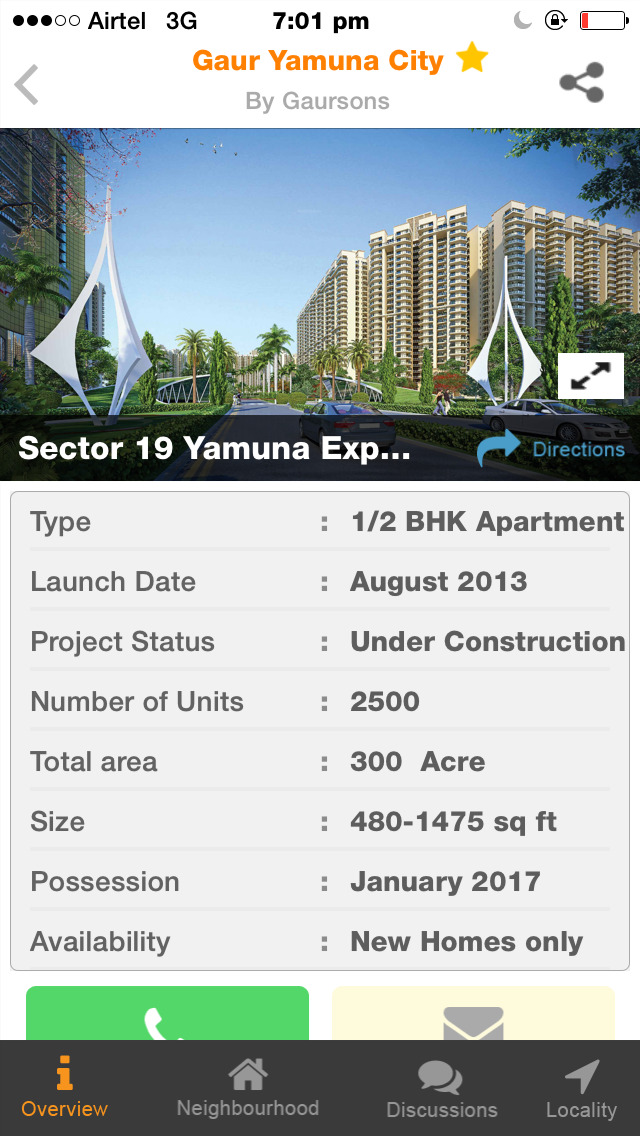640x1136 pixels.
Task: Get Directions to Sector 19 Yamuna
Action: [x=551, y=448]
